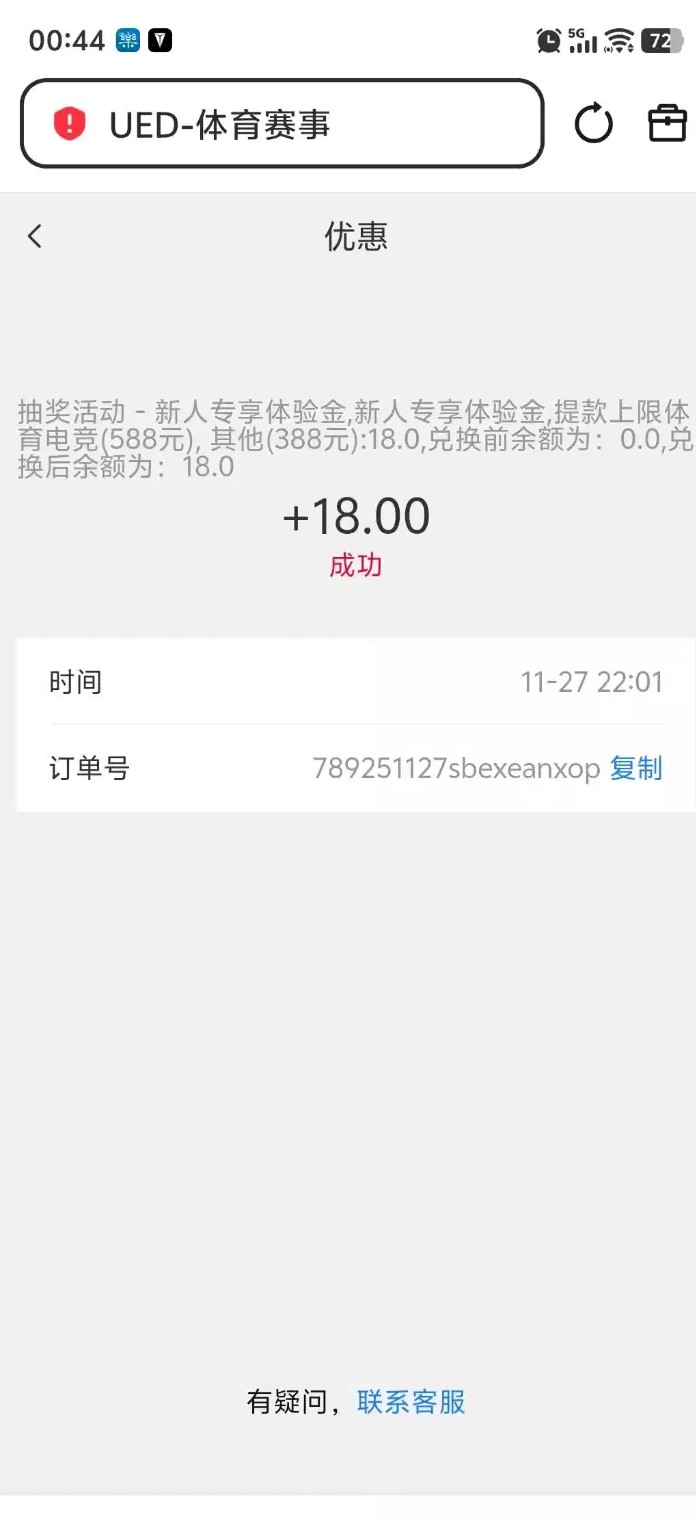Contact support via 联系客服 link
The image size is (696, 1523).
point(411,1401)
